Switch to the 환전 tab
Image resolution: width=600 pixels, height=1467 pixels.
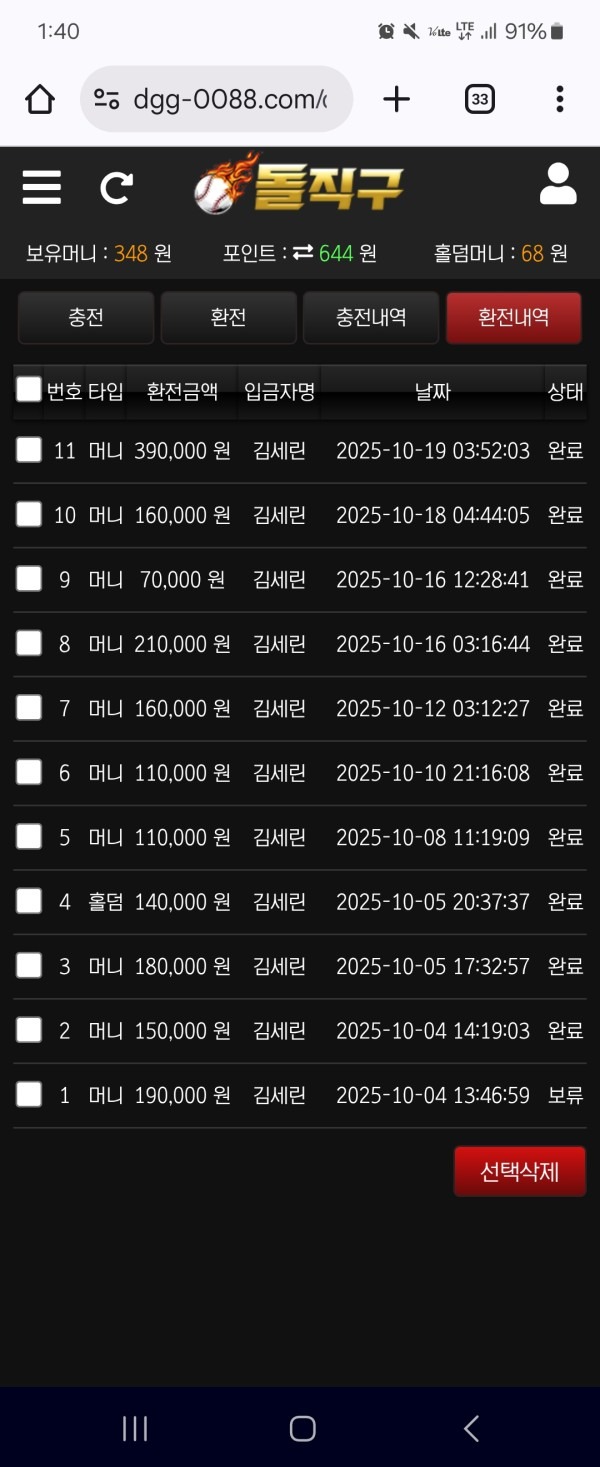(x=228, y=318)
